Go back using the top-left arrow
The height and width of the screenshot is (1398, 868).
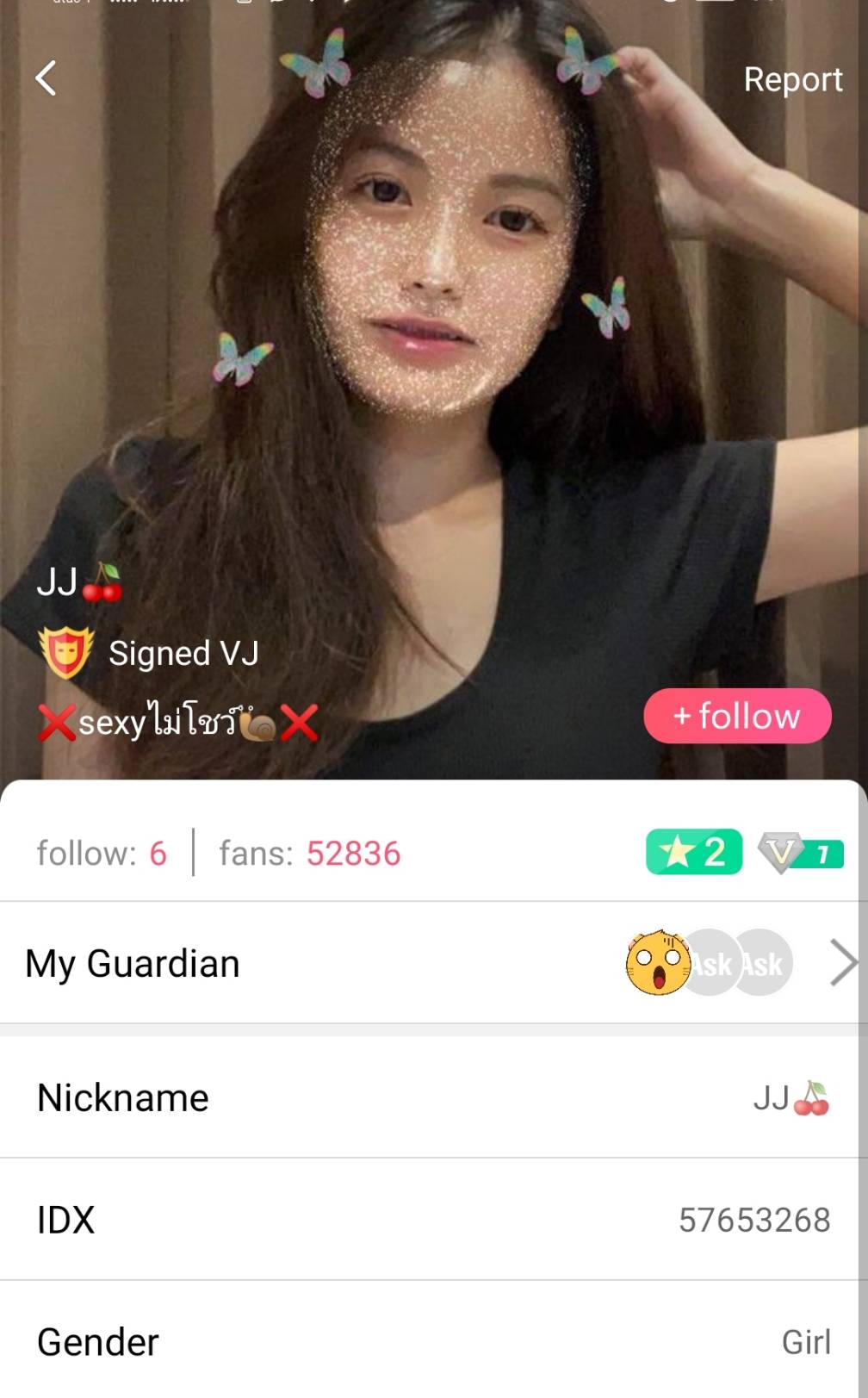click(46, 78)
